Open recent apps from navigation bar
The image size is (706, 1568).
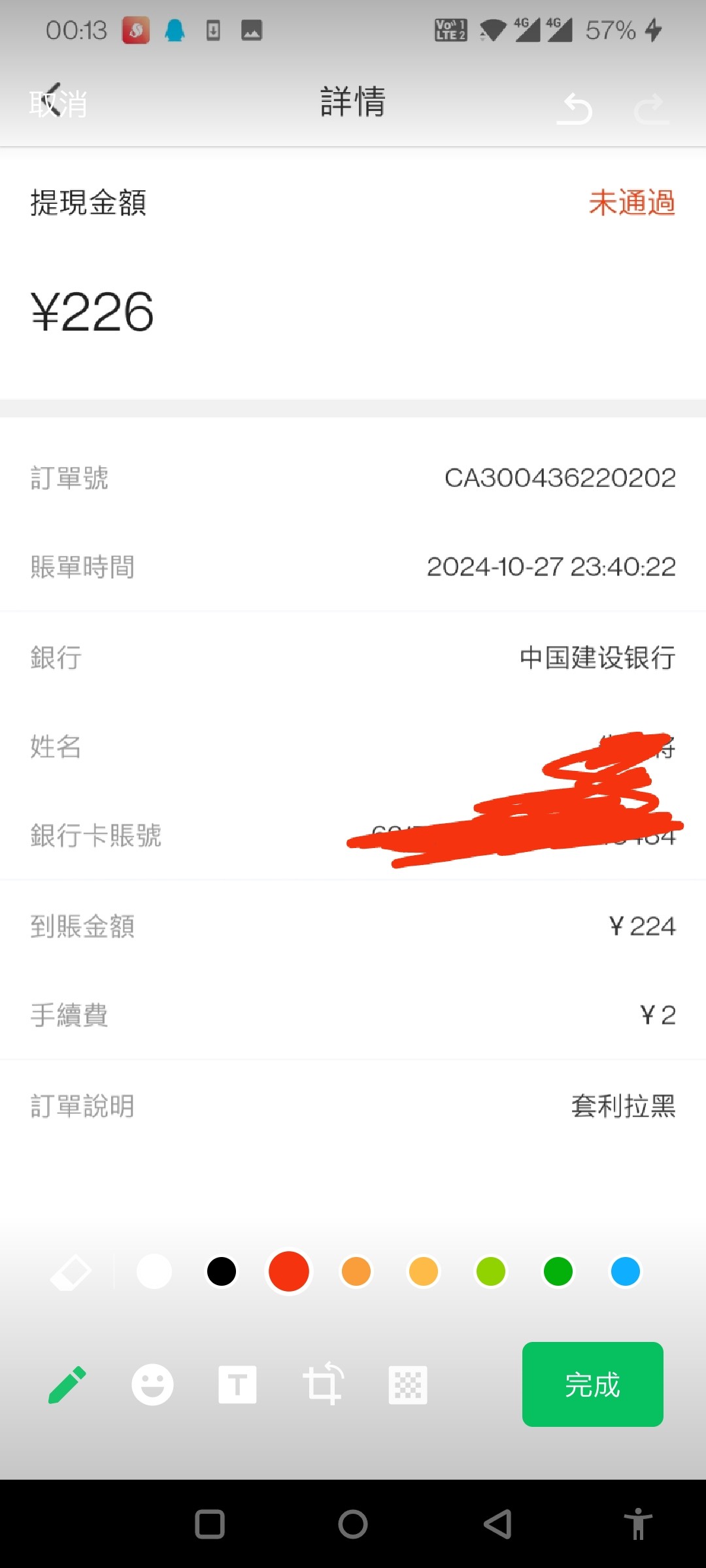point(210,1525)
